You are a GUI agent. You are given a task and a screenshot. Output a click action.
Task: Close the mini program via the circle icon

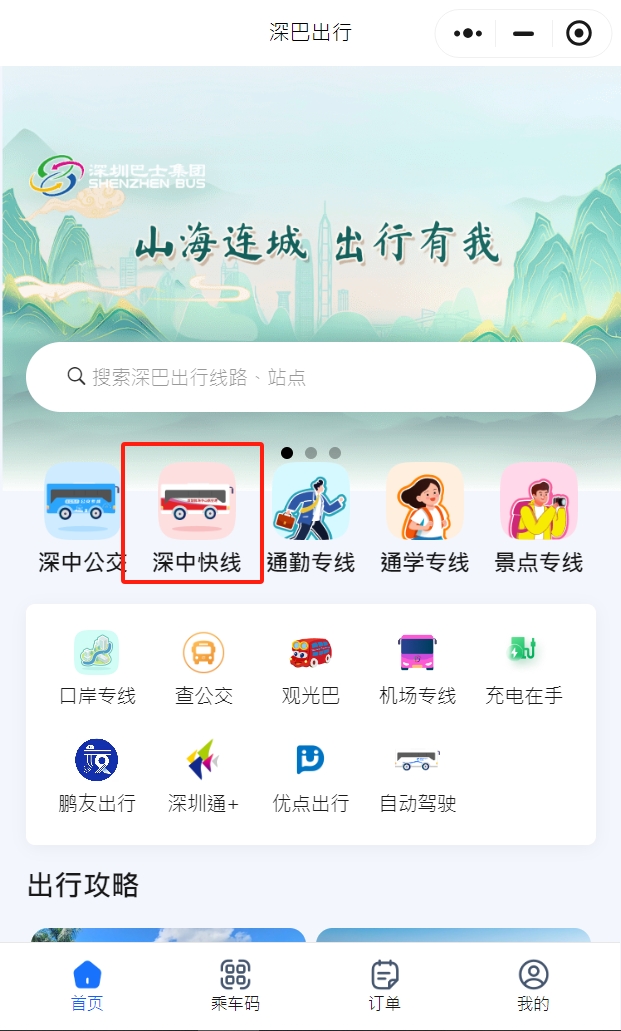(579, 33)
